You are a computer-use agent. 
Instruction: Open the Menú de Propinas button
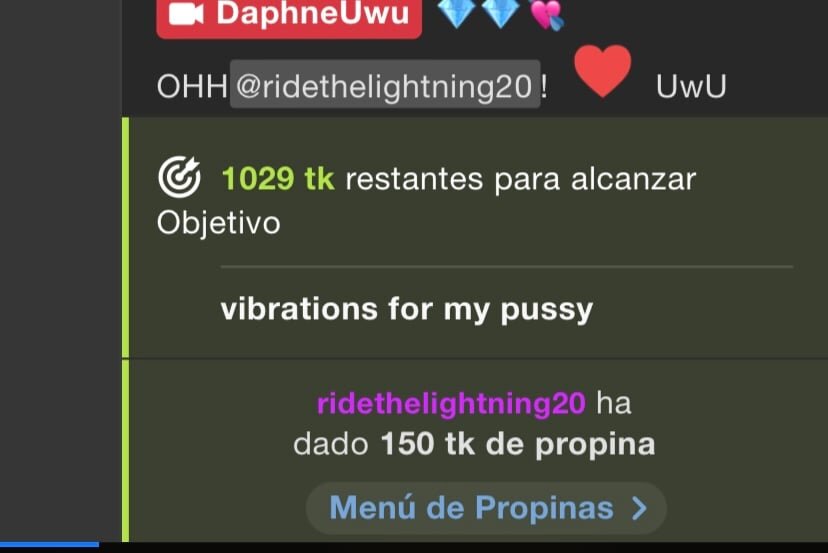(x=486, y=508)
